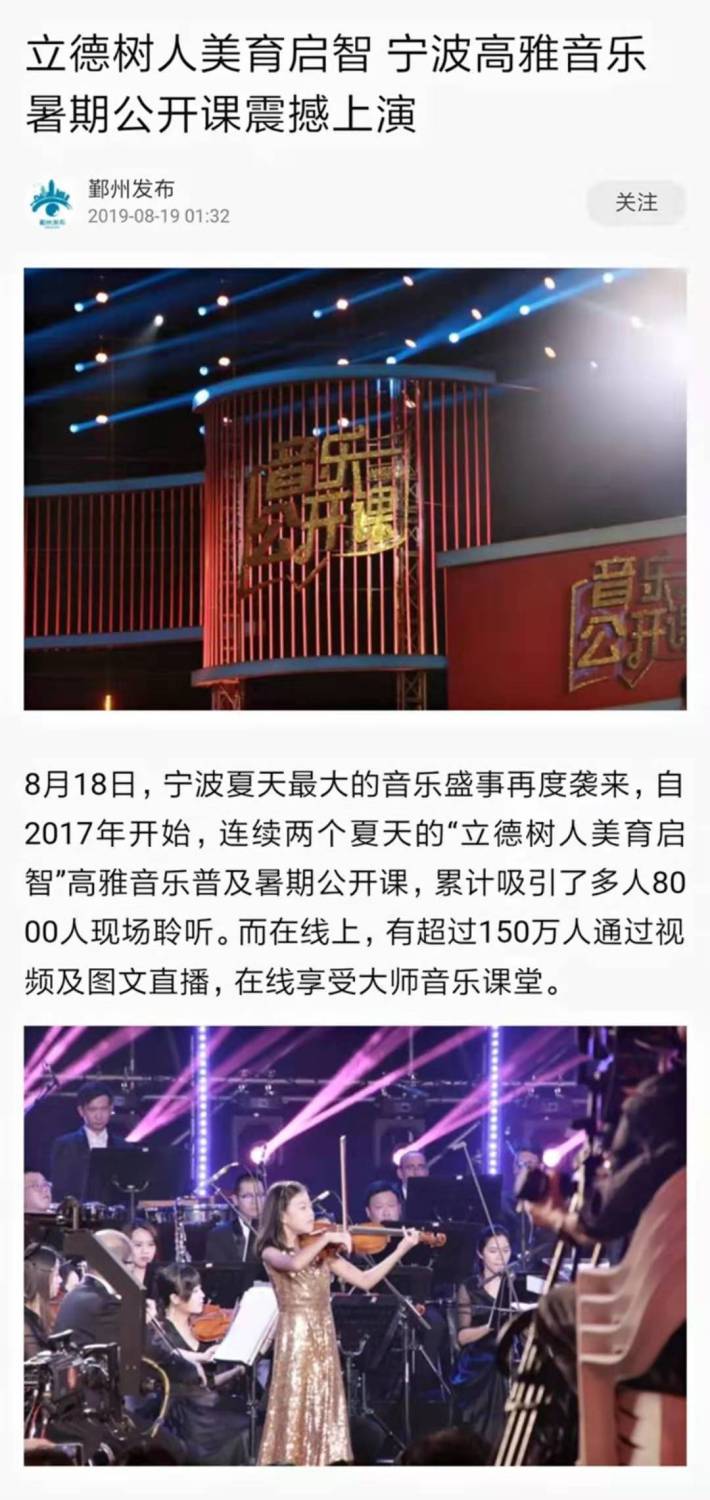Open the violinist orchestra photo
The width and height of the screenshot is (710, 1500).
click(x=355, y=1245)
